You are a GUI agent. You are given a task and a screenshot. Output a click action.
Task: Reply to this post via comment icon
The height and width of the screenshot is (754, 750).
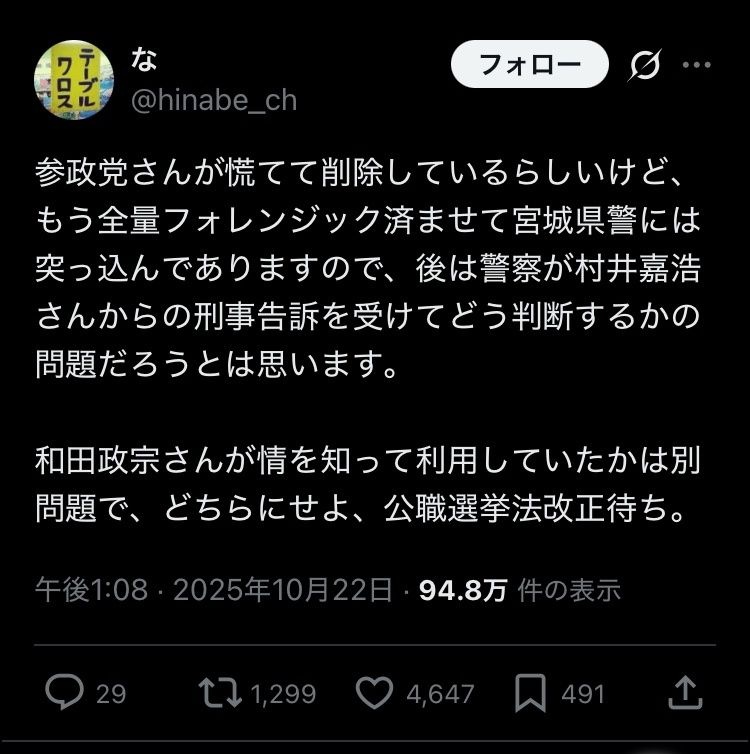(x=66, y=692)
